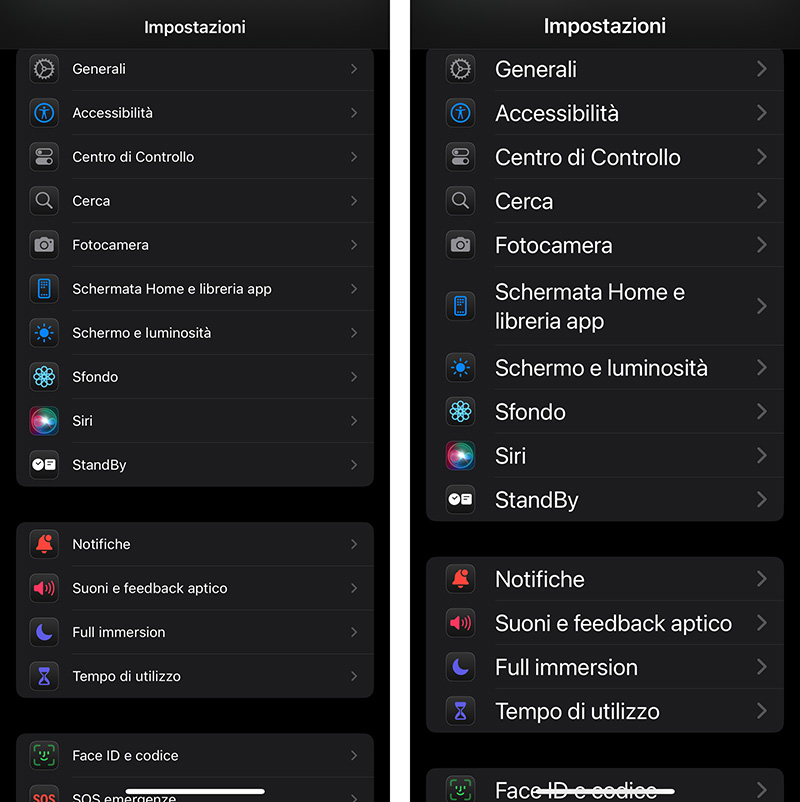Tap the Tempo di utilizzo hourglass icon
800x802 pixels.
pyautogui.click(x=44, y=676)
